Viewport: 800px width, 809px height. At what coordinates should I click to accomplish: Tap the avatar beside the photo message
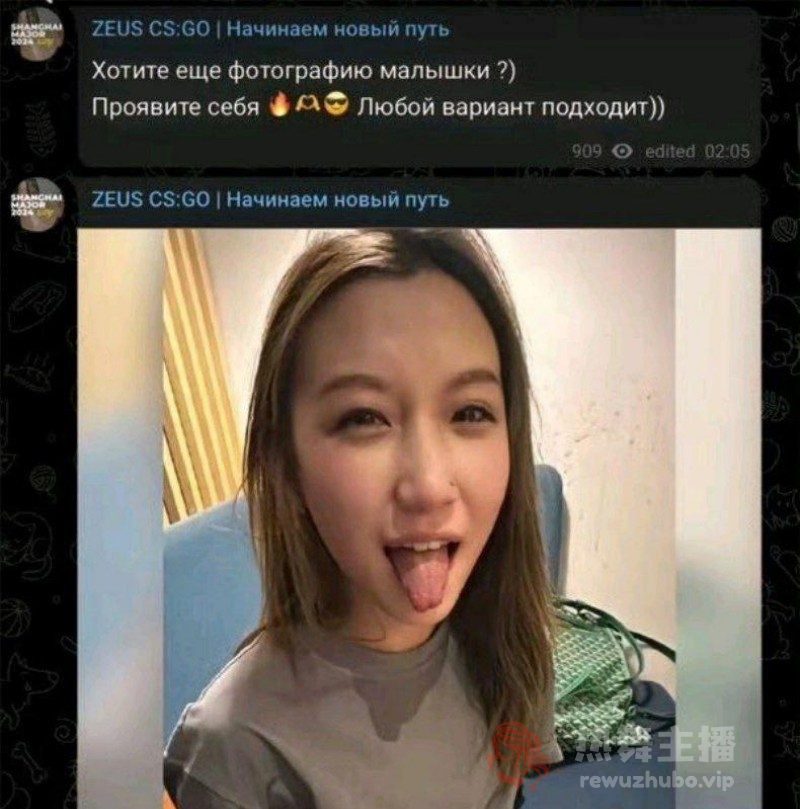pos(37,204)
